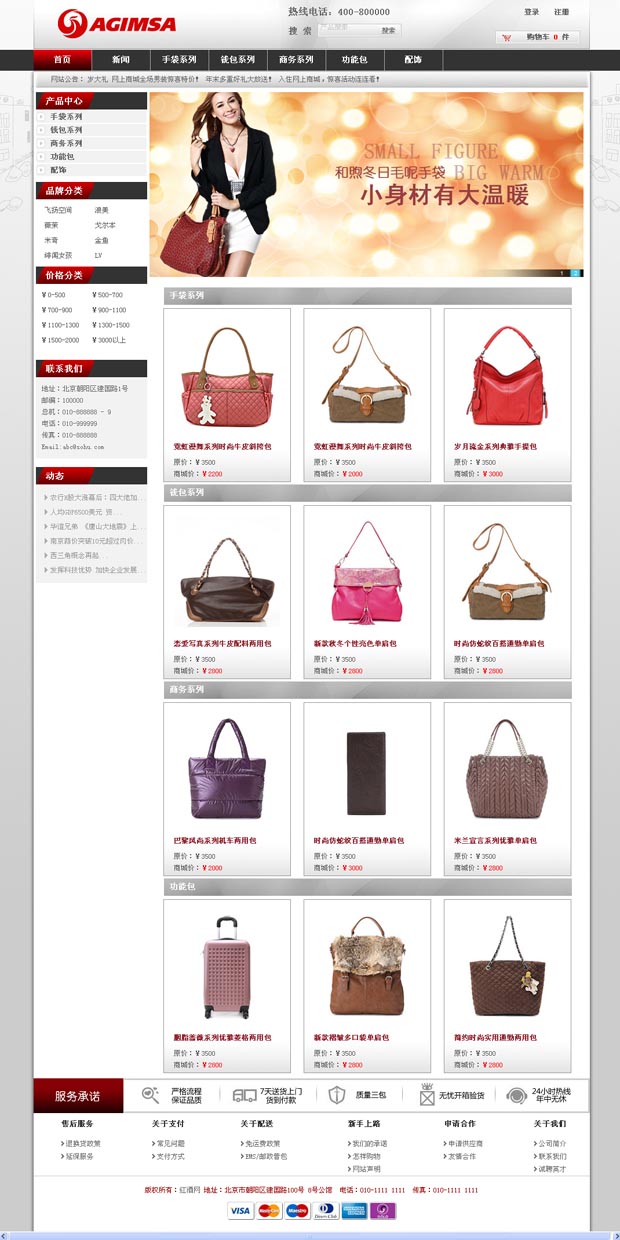Open the 注册 register link

click(x=561, y=13)
